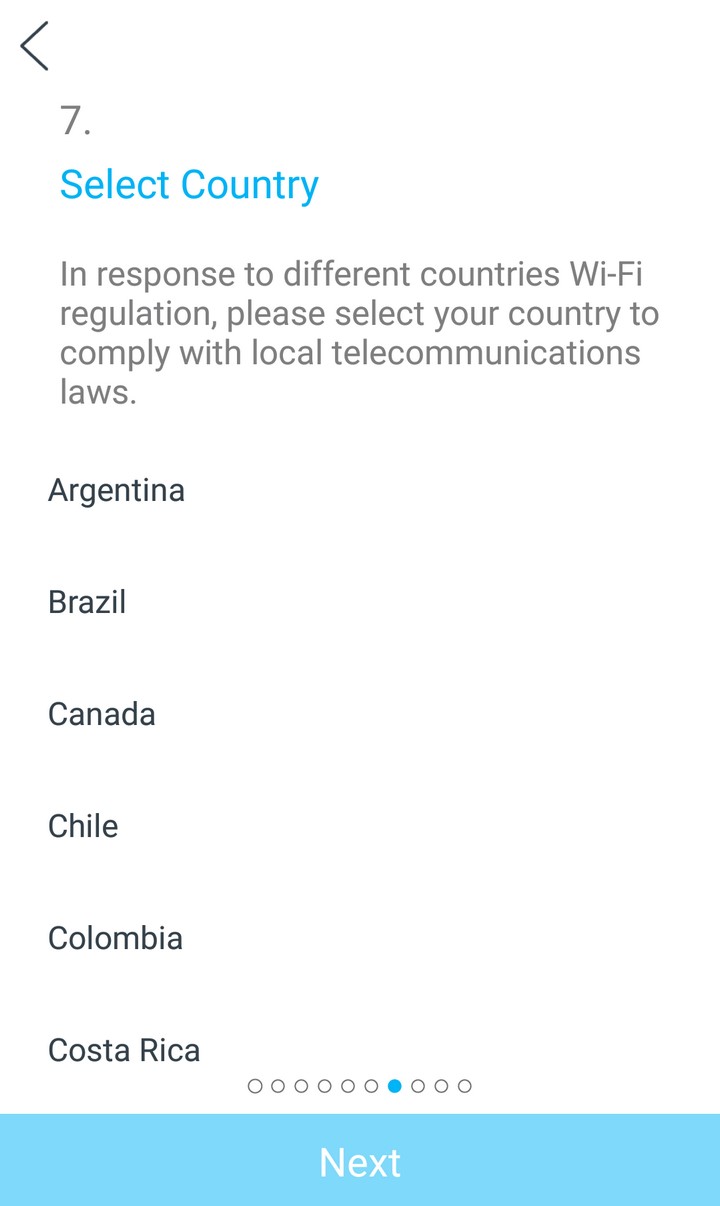The height and width of the screenshot is (1206, 720).
Task: Choose Colombia as your country
Action: point(360,938)
